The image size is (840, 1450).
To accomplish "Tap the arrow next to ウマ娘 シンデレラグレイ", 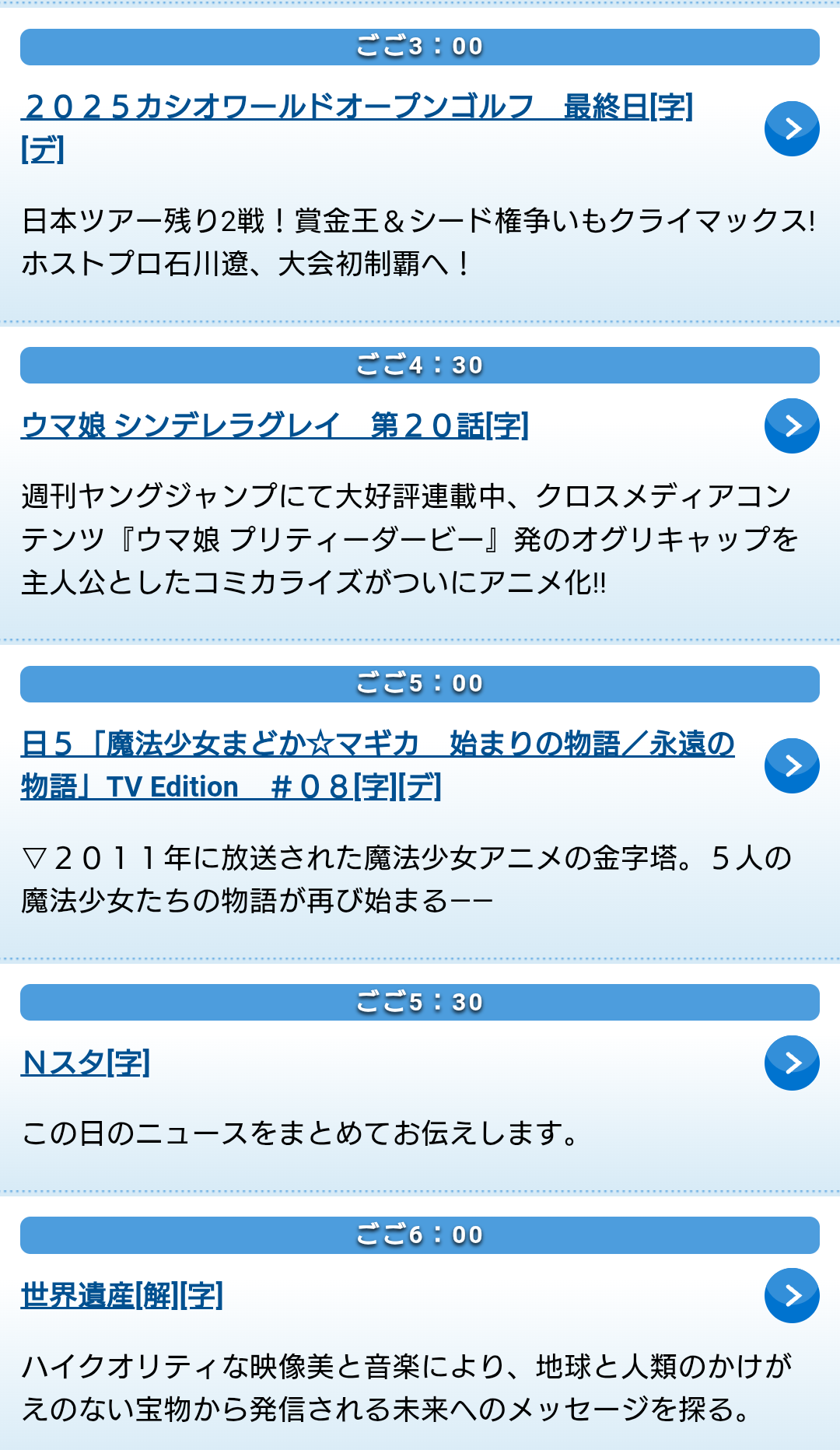I will coord(792,426).
